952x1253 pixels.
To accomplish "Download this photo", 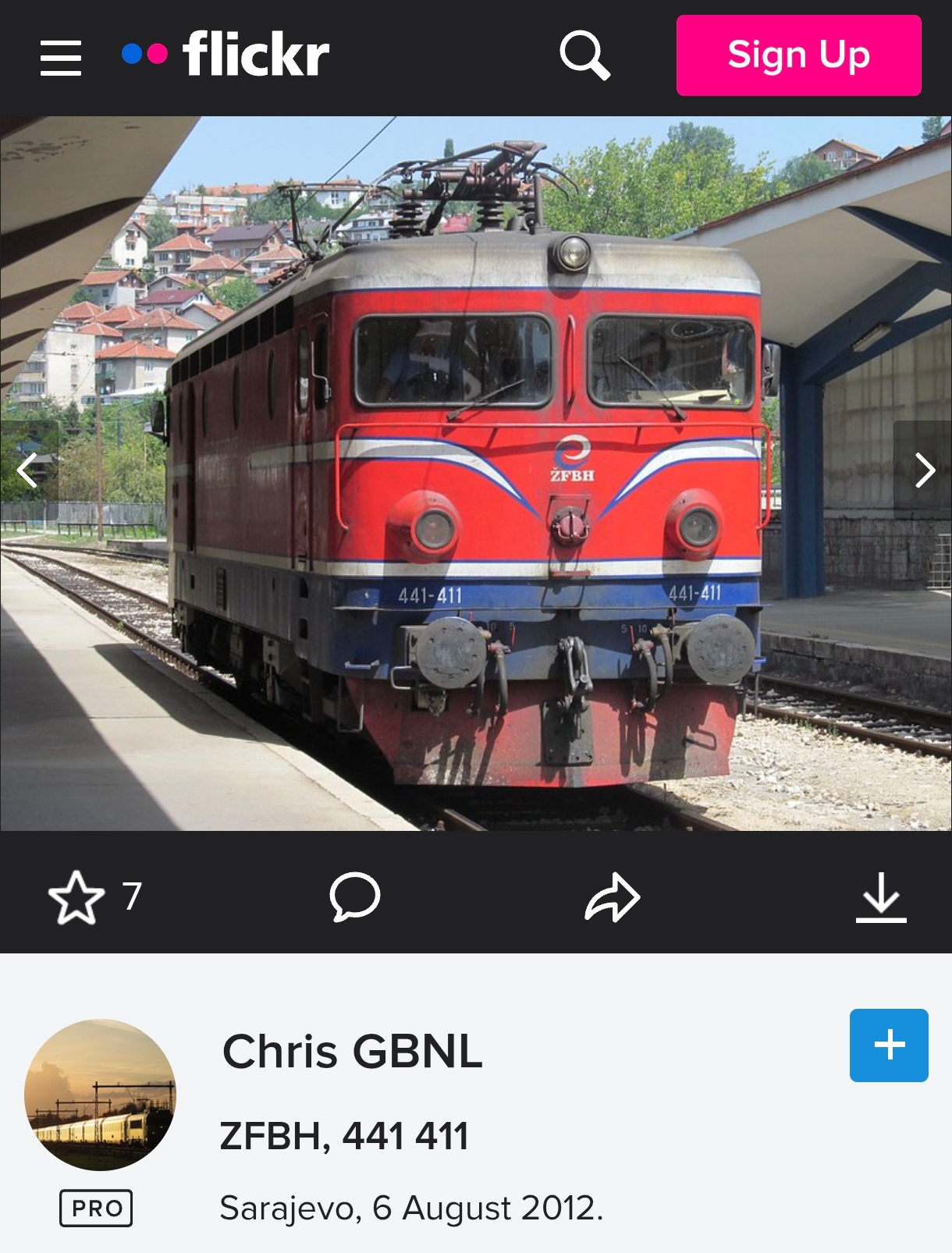I will 881,897.
